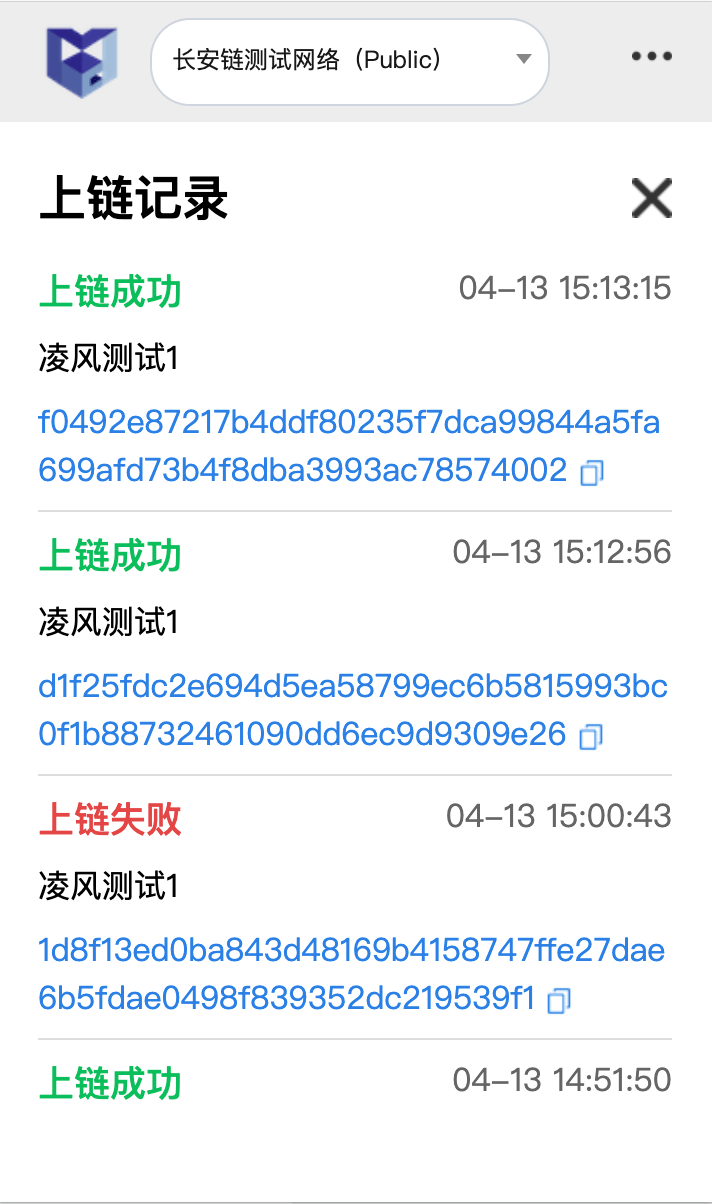Close the 上链记录 panel

(x=651, y=198)
